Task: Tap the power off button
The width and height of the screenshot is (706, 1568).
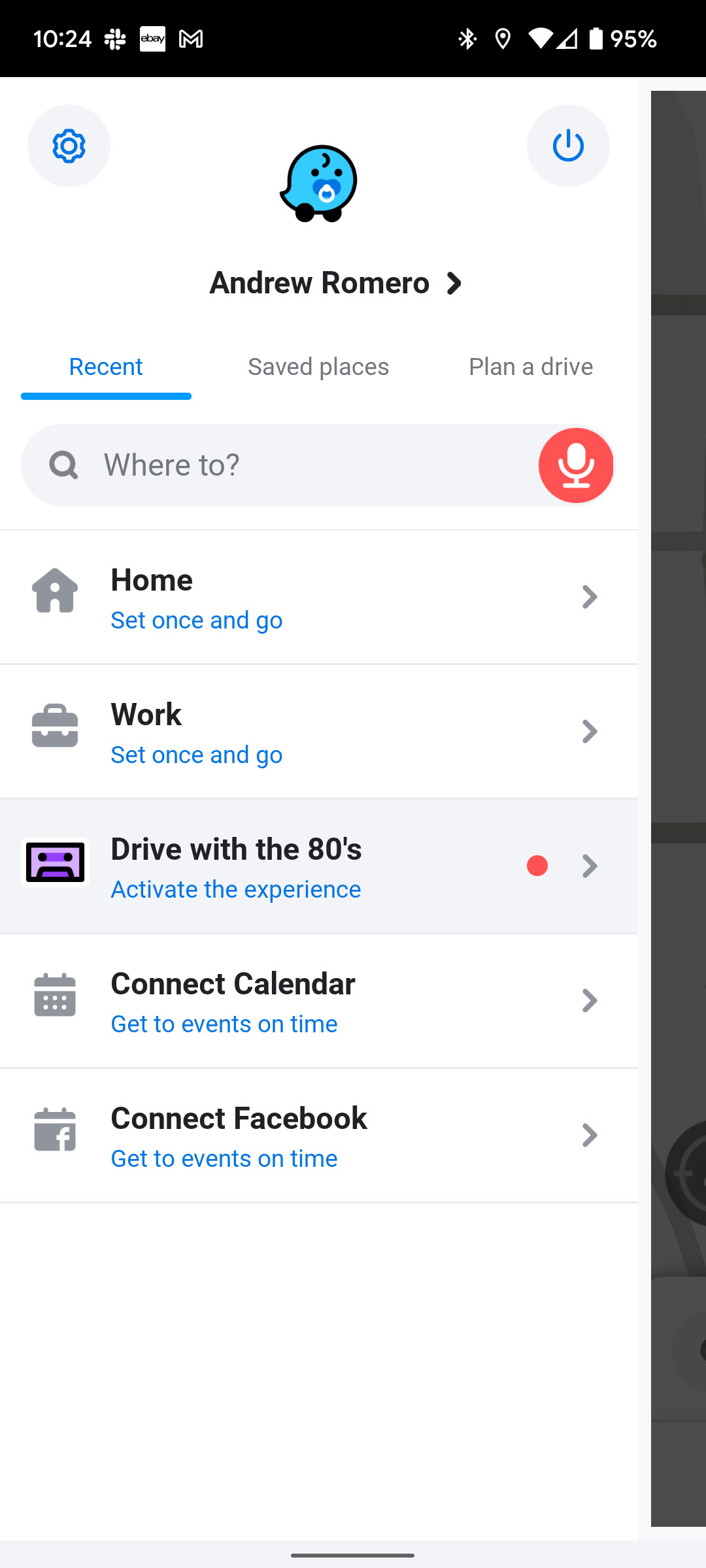Action: [568, 146]
